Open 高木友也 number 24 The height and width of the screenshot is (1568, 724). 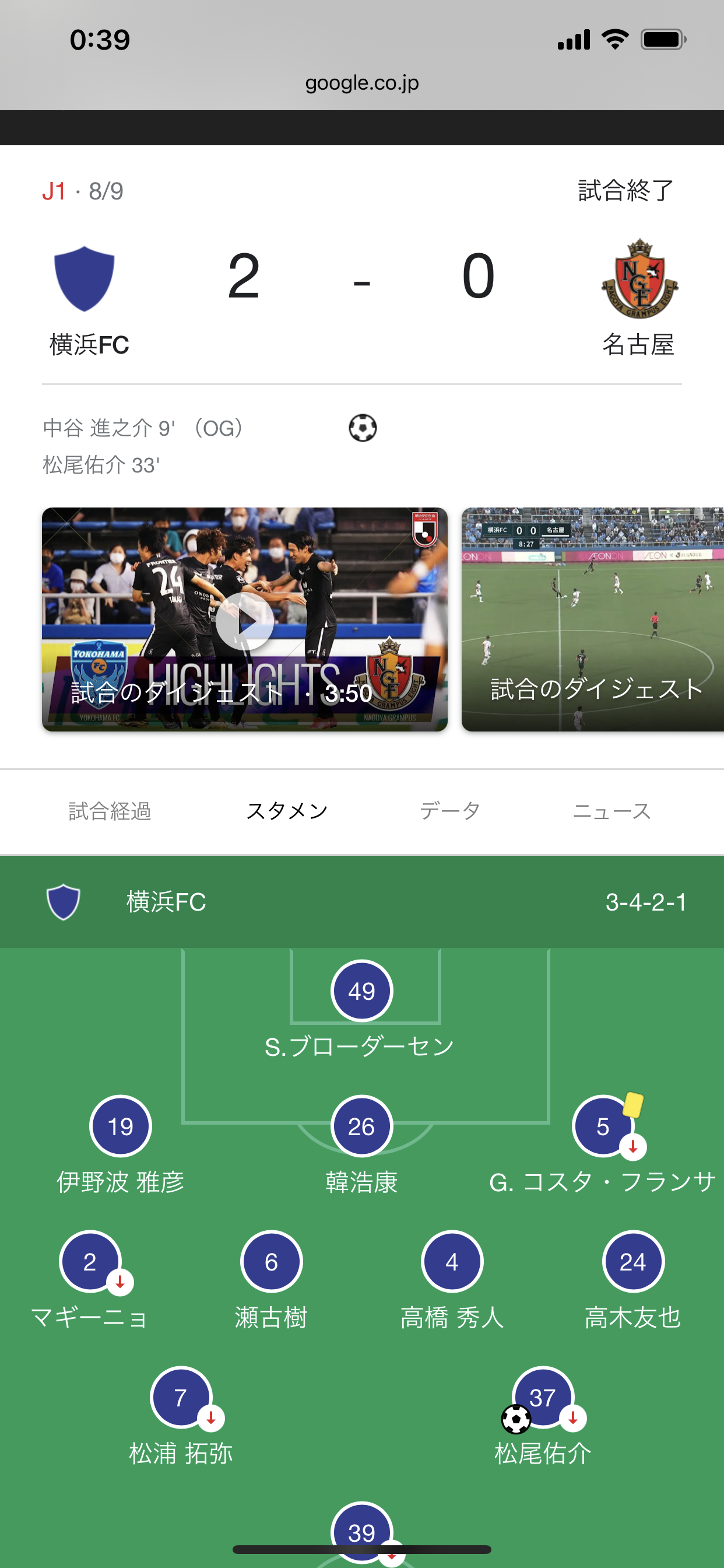[x=632, y=1262]
